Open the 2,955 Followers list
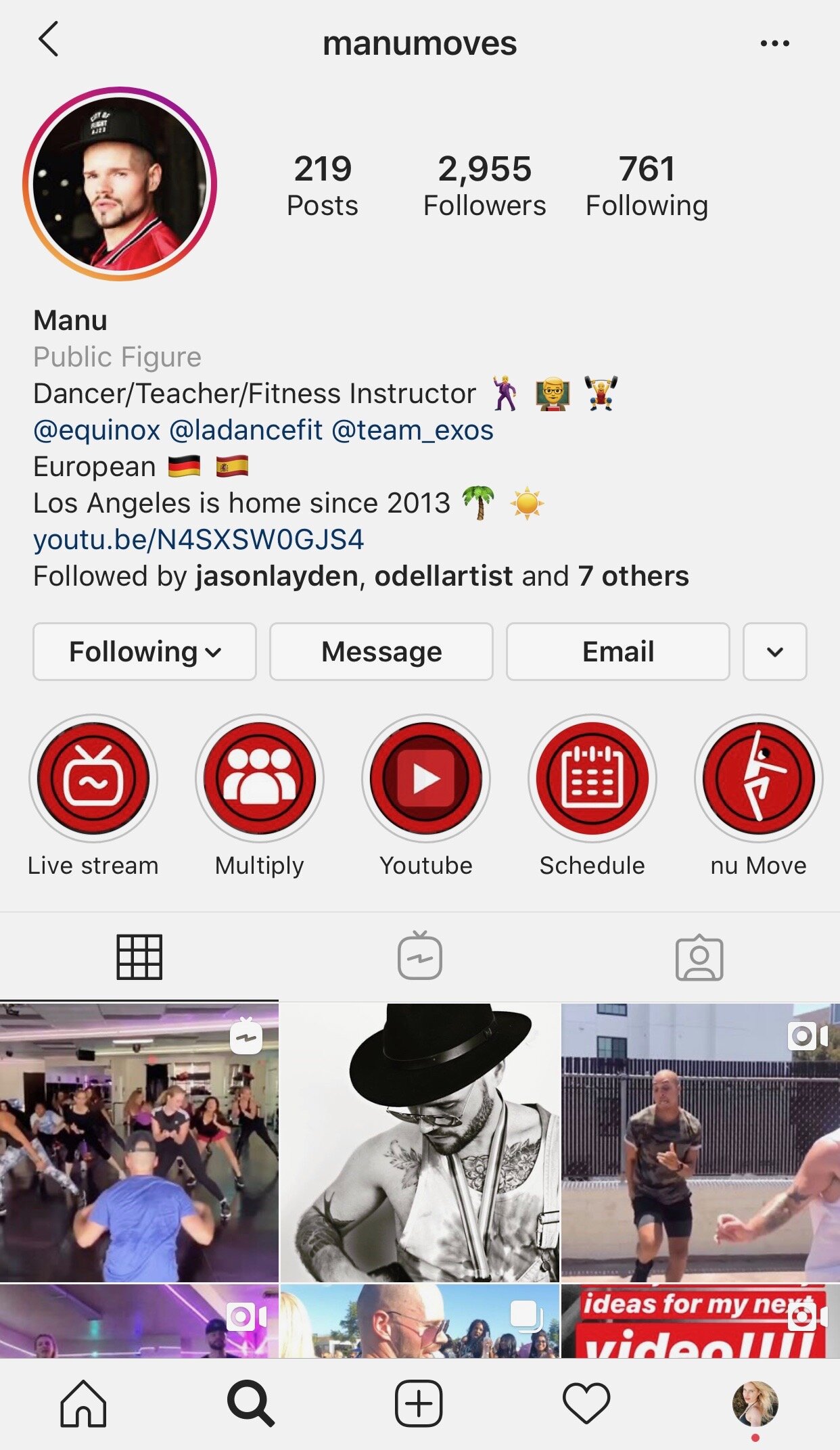This screenshot has height=1450, width=840. (x=484, y=186)
